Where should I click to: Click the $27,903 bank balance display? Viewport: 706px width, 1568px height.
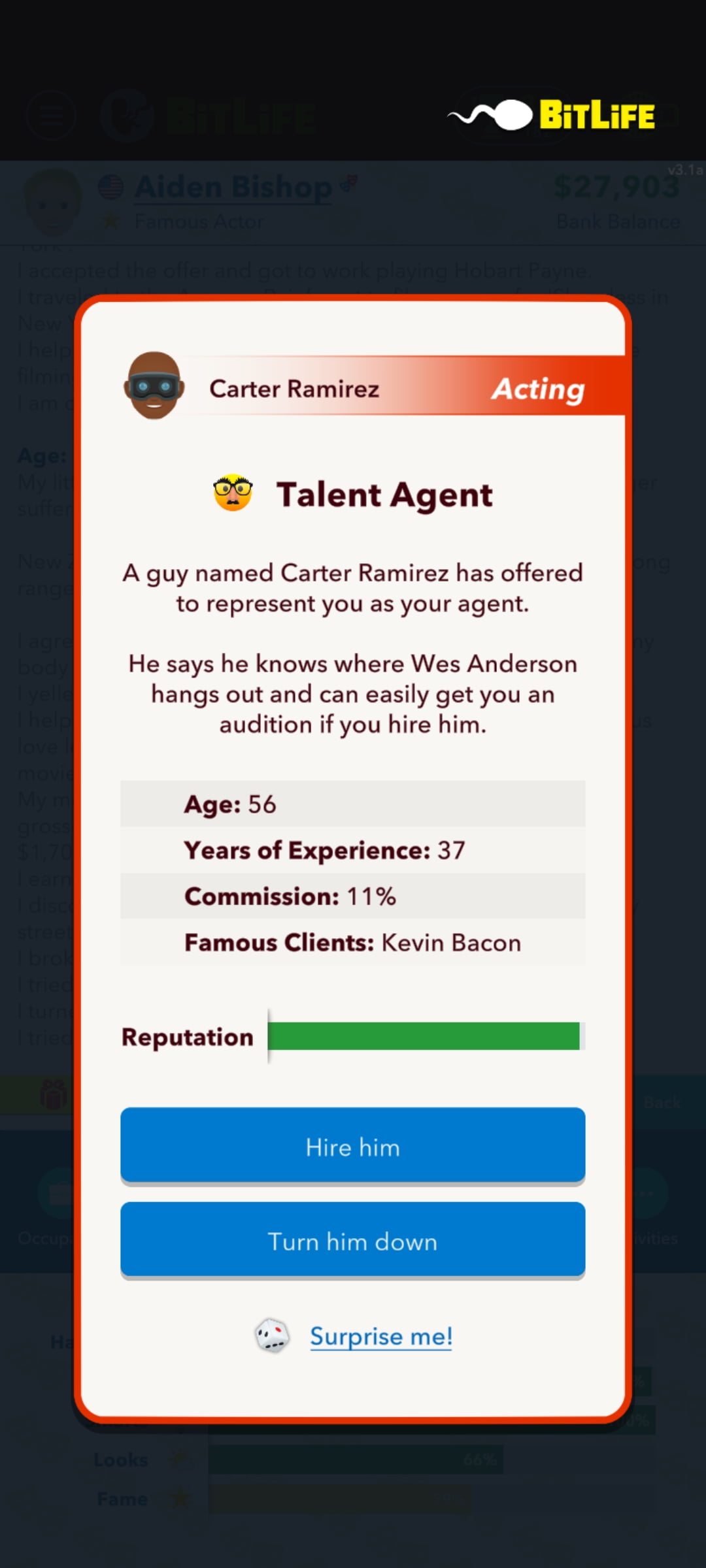[x=617, y=186]
